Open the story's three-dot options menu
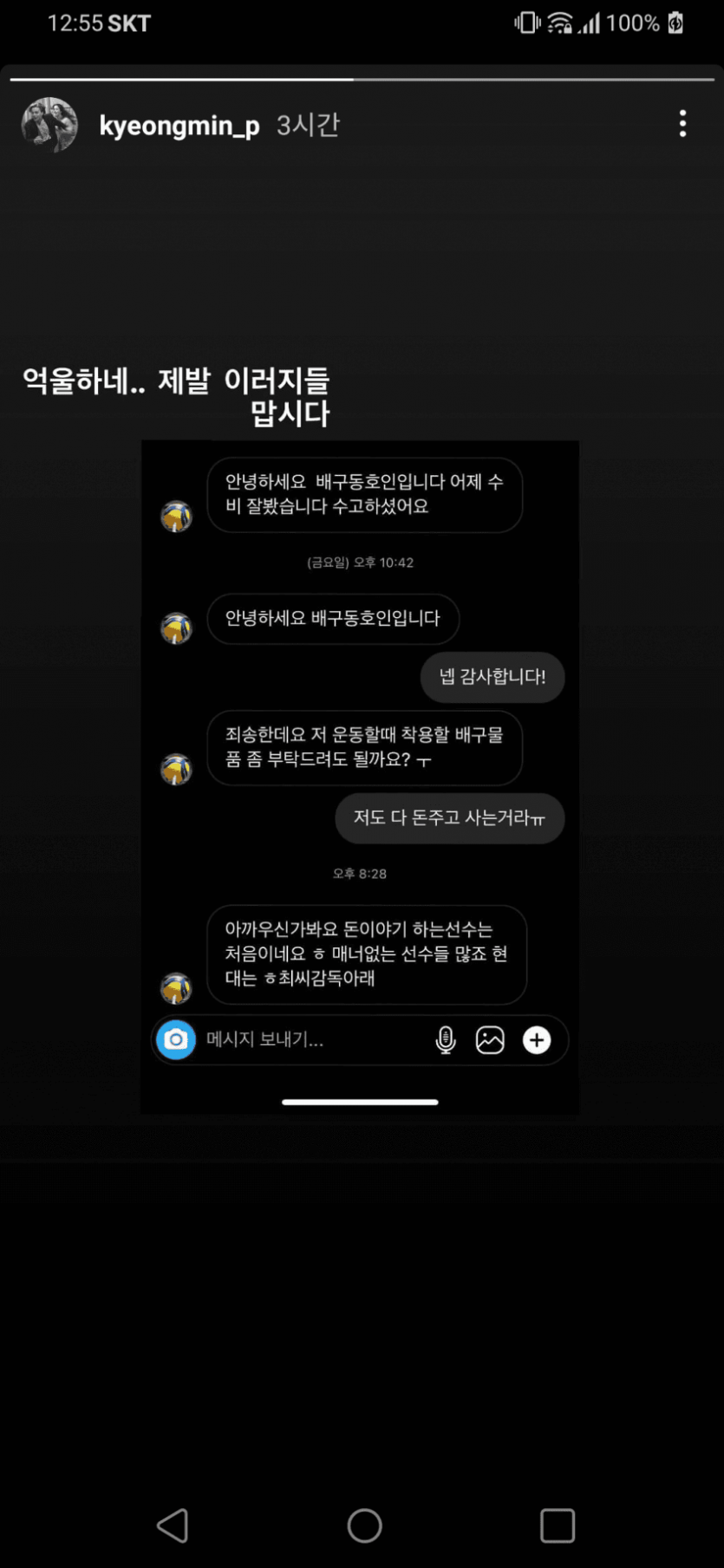This screenshot has width=724, height=1568. pos(682,124)
